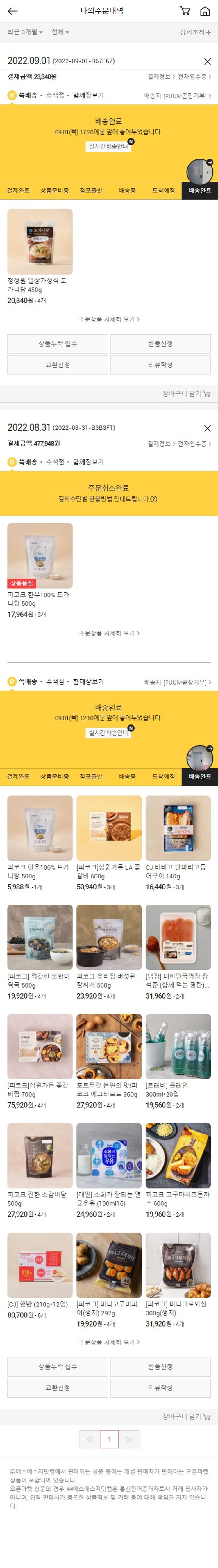Open the hamburger menu
Image resolution: width=218 pixels, height=1568 pixels.
point(204,11)
